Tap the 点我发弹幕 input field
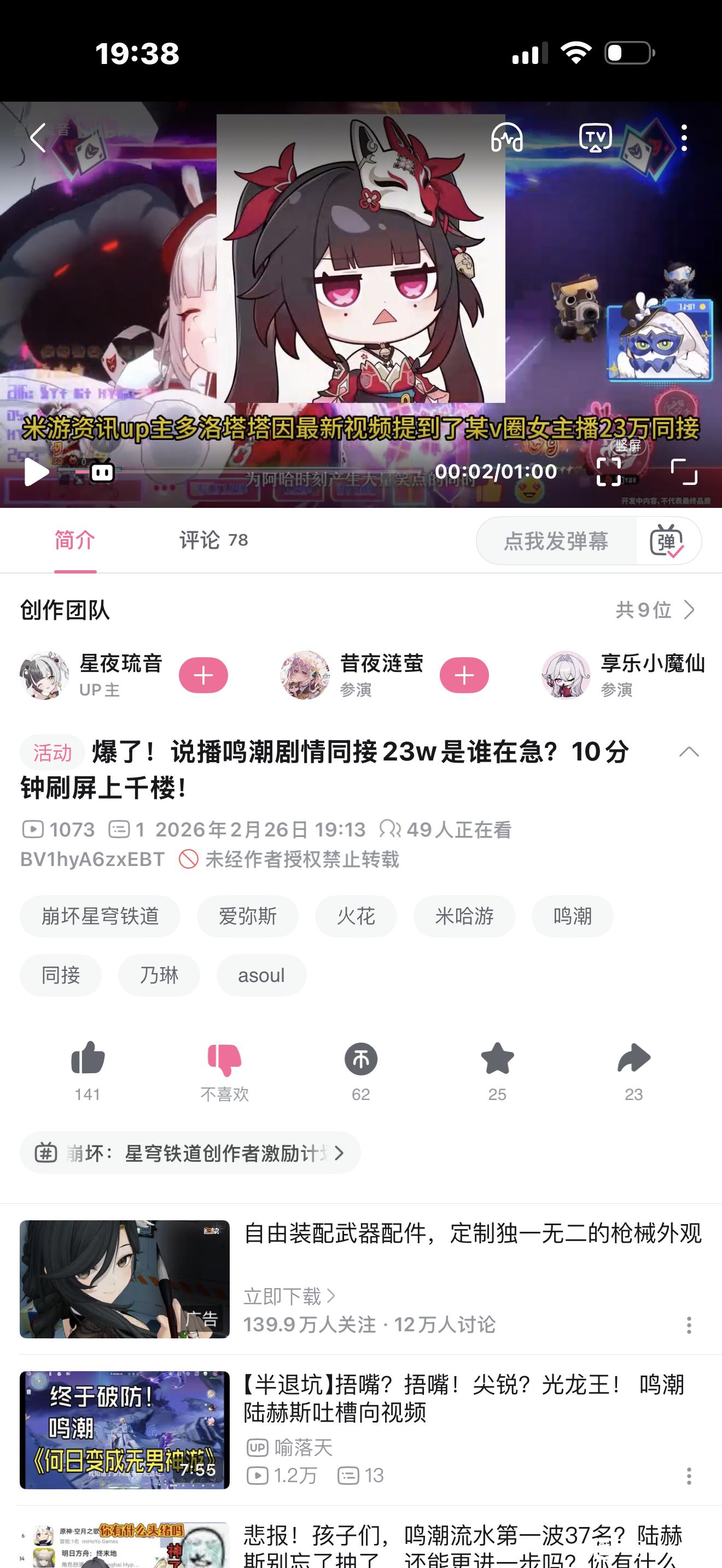Image resolution: width=722 pixels, height=1568 pixels. pos(556,541)
